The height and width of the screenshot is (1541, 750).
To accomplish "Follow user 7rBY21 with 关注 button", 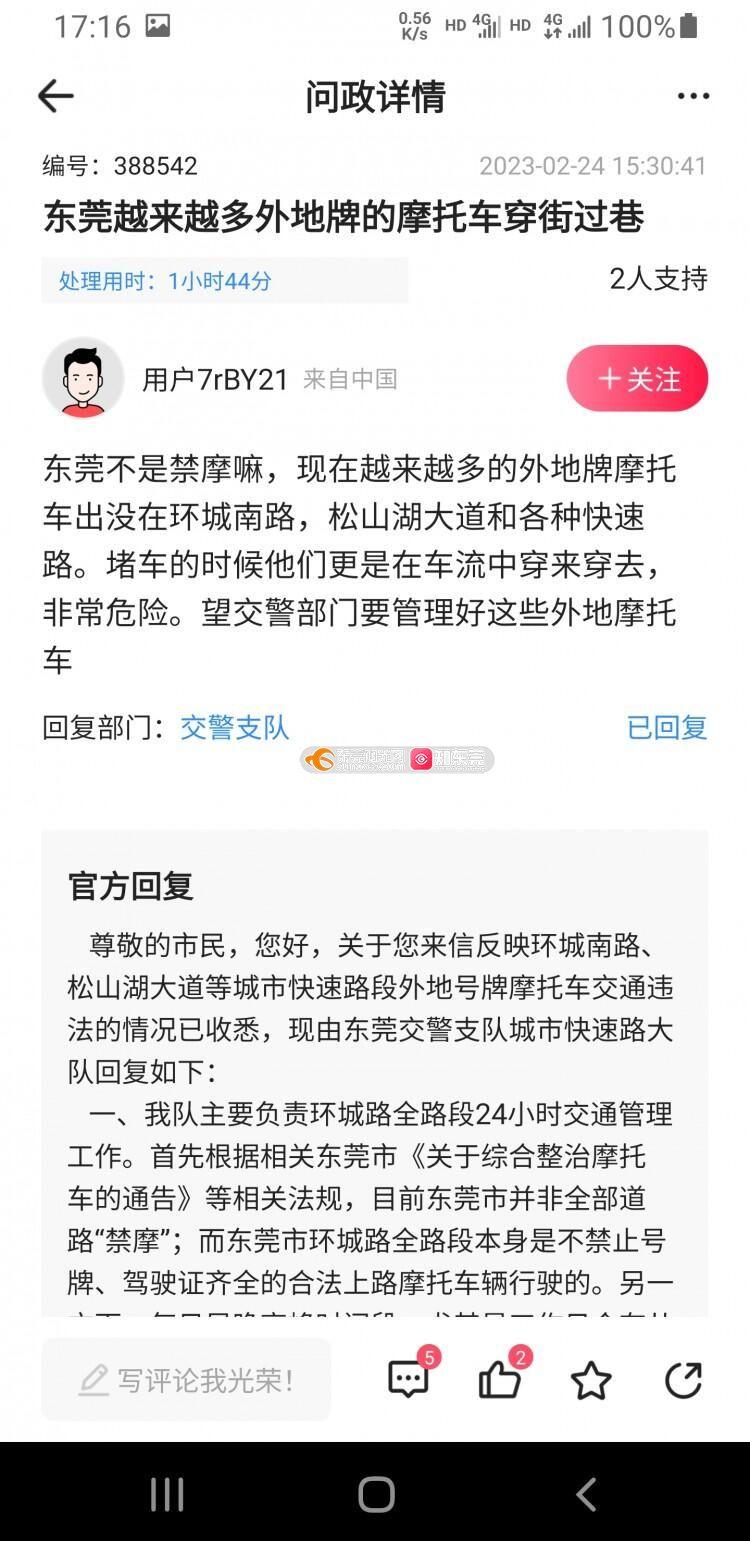I will coord(637,379).
